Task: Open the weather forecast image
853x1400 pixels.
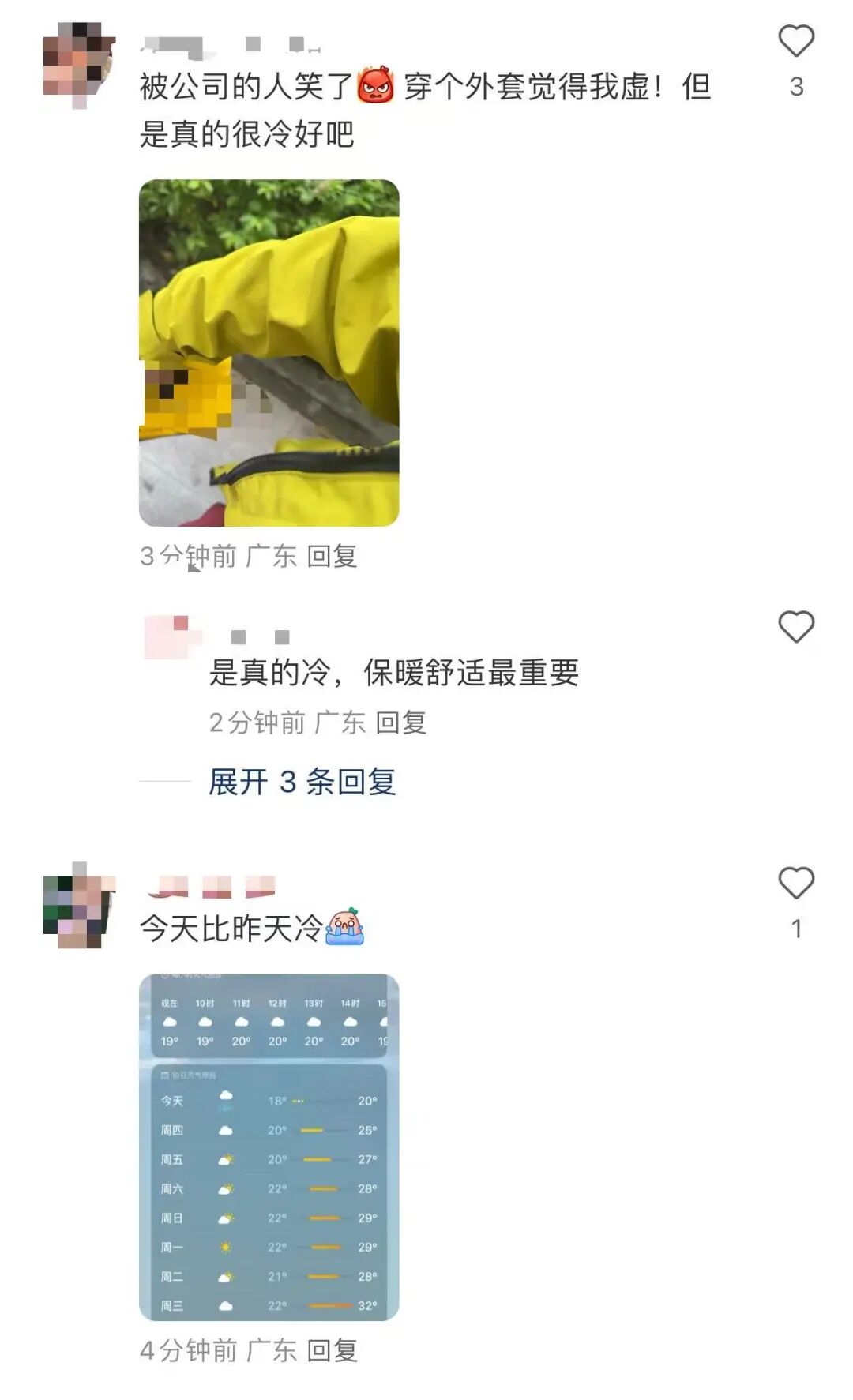Action: pos(269,1147)
